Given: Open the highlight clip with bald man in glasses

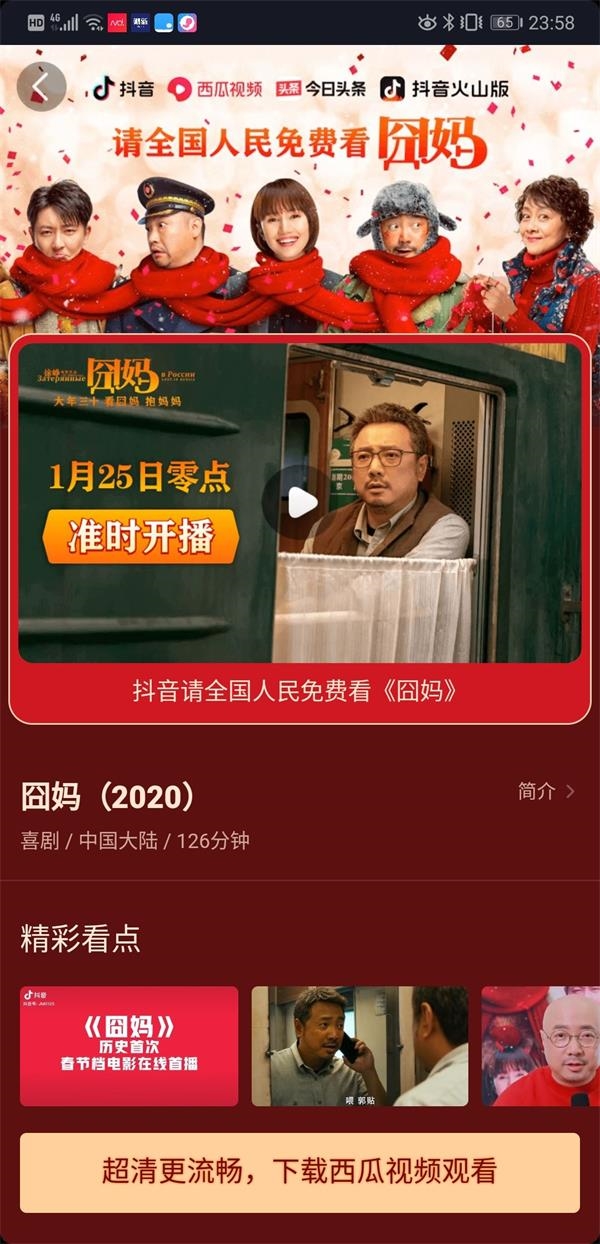Looking at the screenshot, I should click(x=542, y=1046).
